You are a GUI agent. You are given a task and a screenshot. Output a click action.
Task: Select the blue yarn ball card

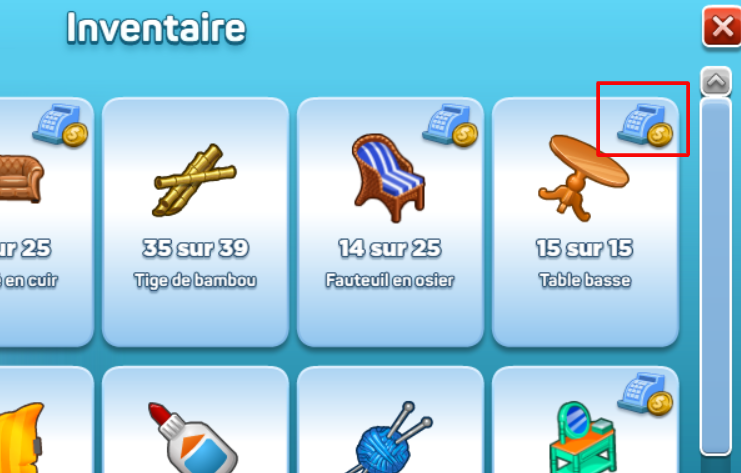pyautogui.click(x=390, y=425)
